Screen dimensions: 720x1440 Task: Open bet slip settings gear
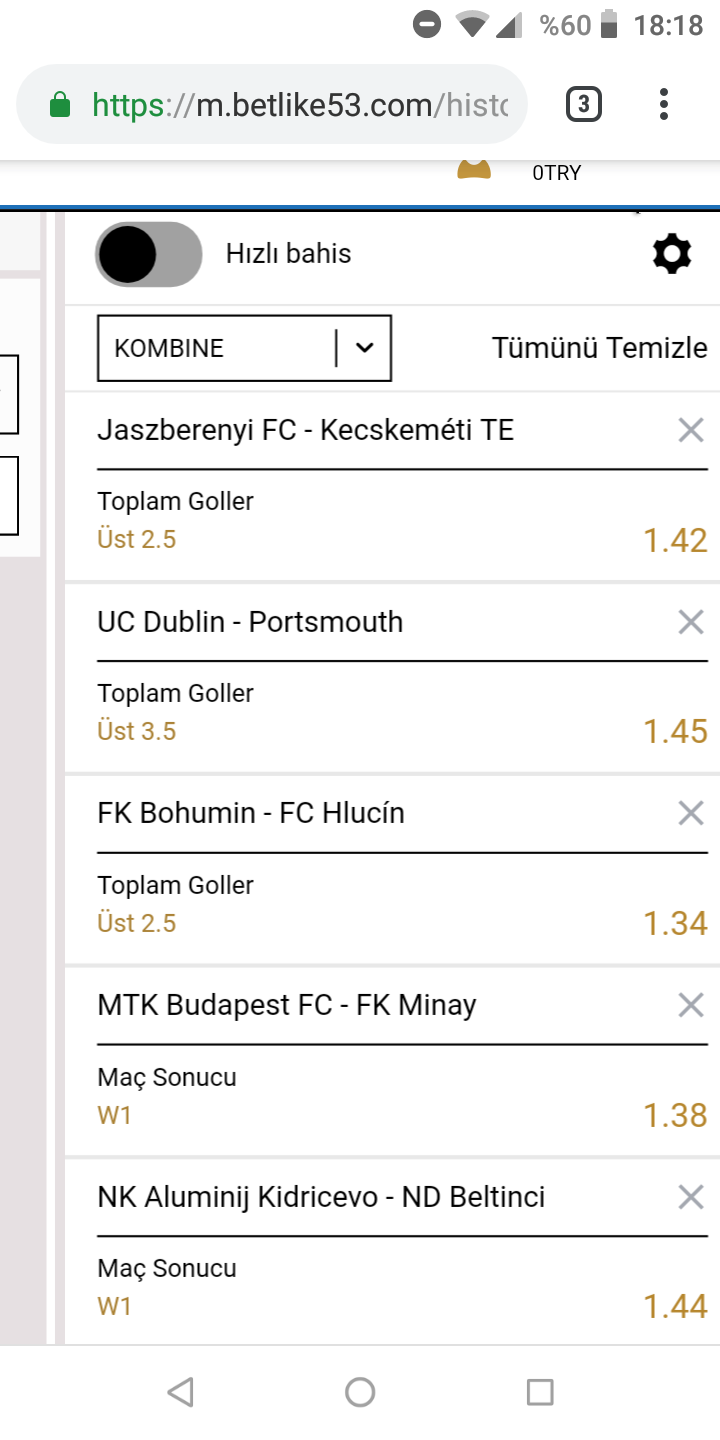tap(672, 254)
